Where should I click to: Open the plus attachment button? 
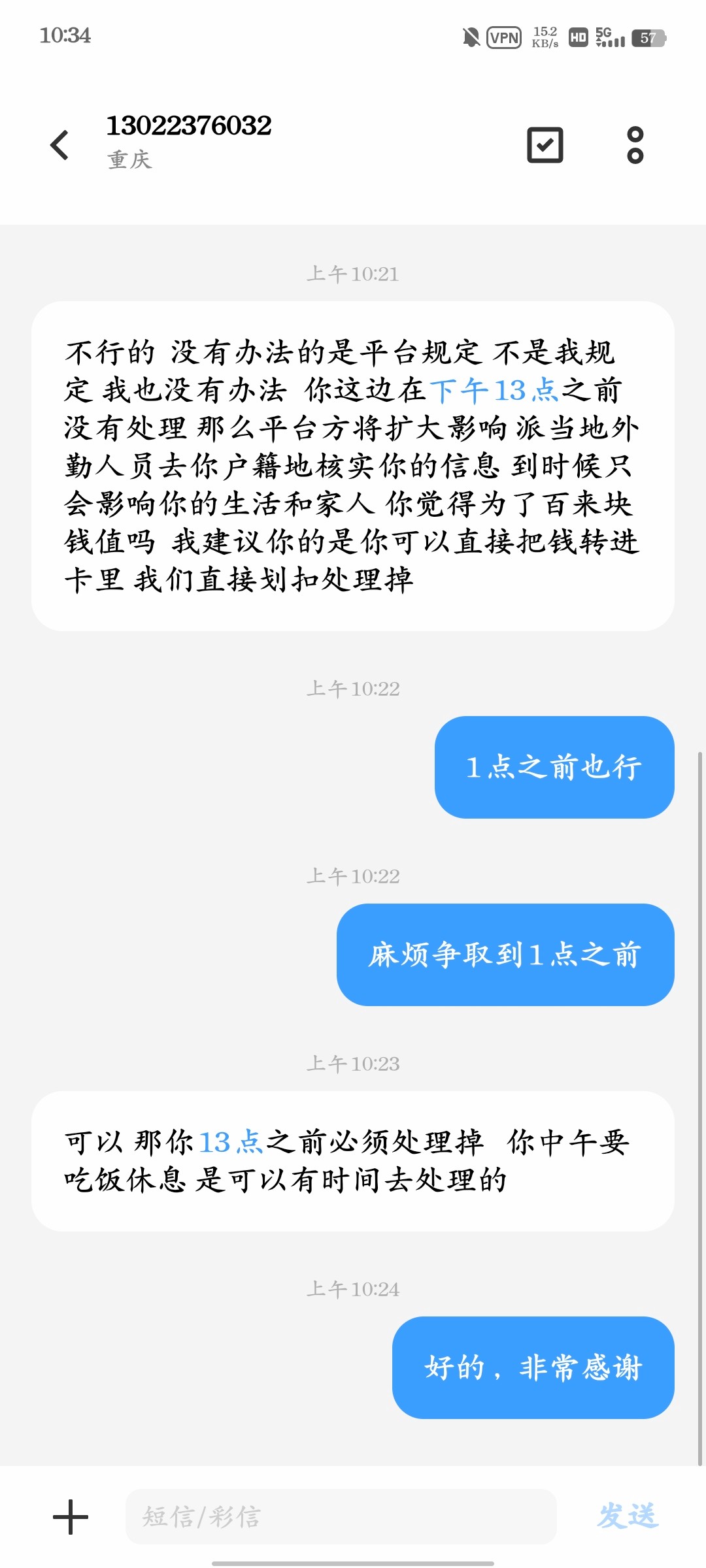pyautogui.click(x=70, y=1516)
